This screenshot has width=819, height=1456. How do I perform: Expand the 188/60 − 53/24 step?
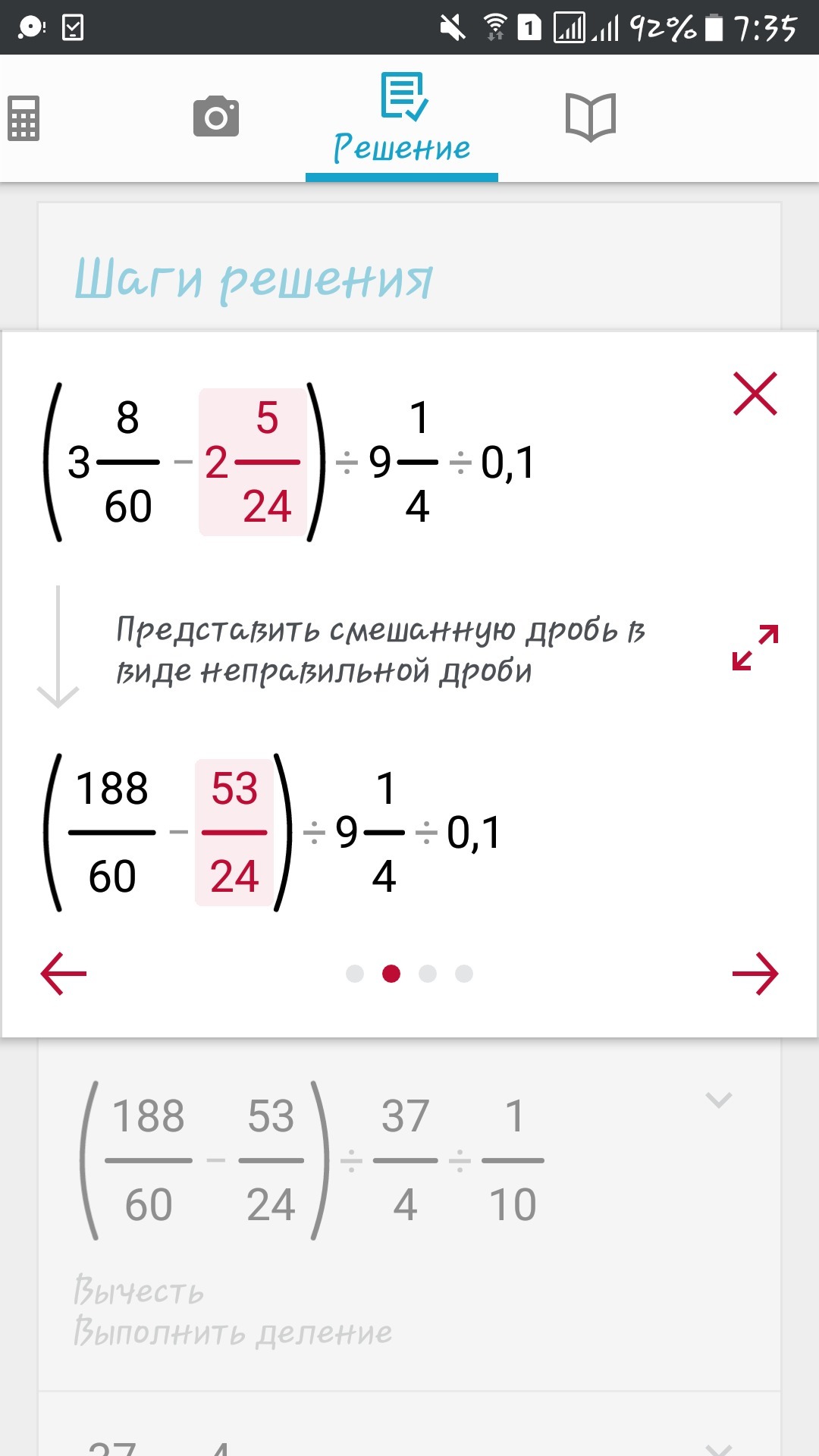(718, 1100)
